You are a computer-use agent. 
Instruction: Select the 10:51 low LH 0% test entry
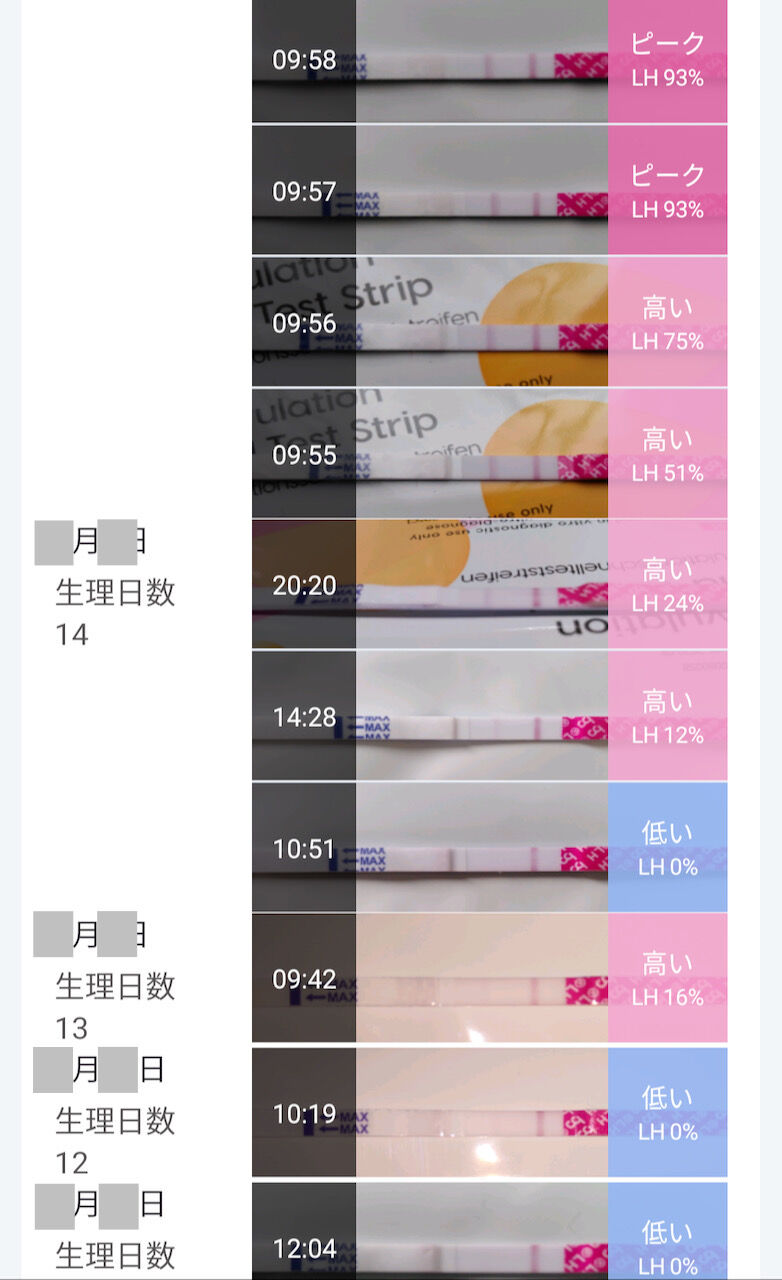point(489,847)
